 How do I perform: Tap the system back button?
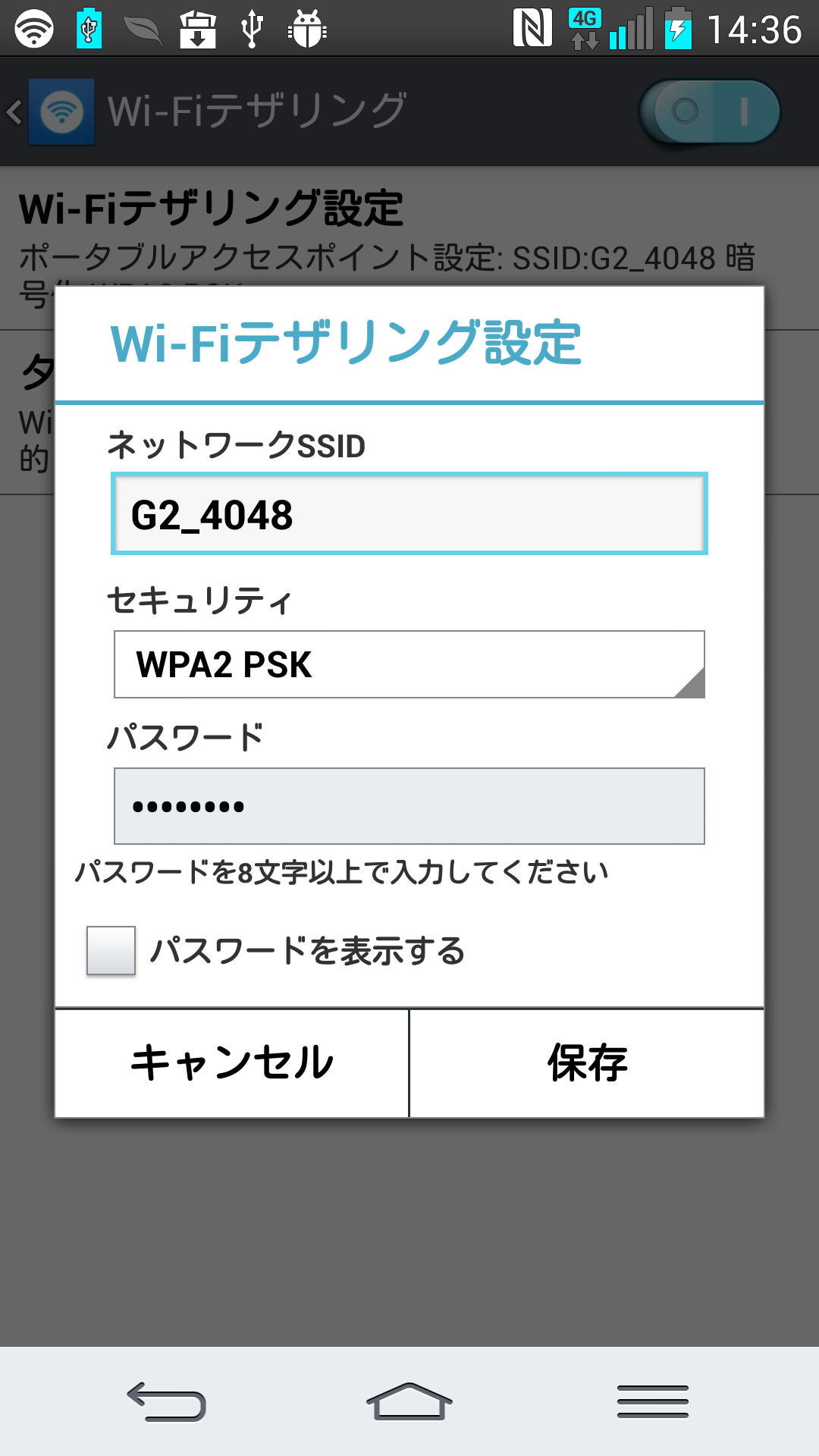(x=166, y=1401)
